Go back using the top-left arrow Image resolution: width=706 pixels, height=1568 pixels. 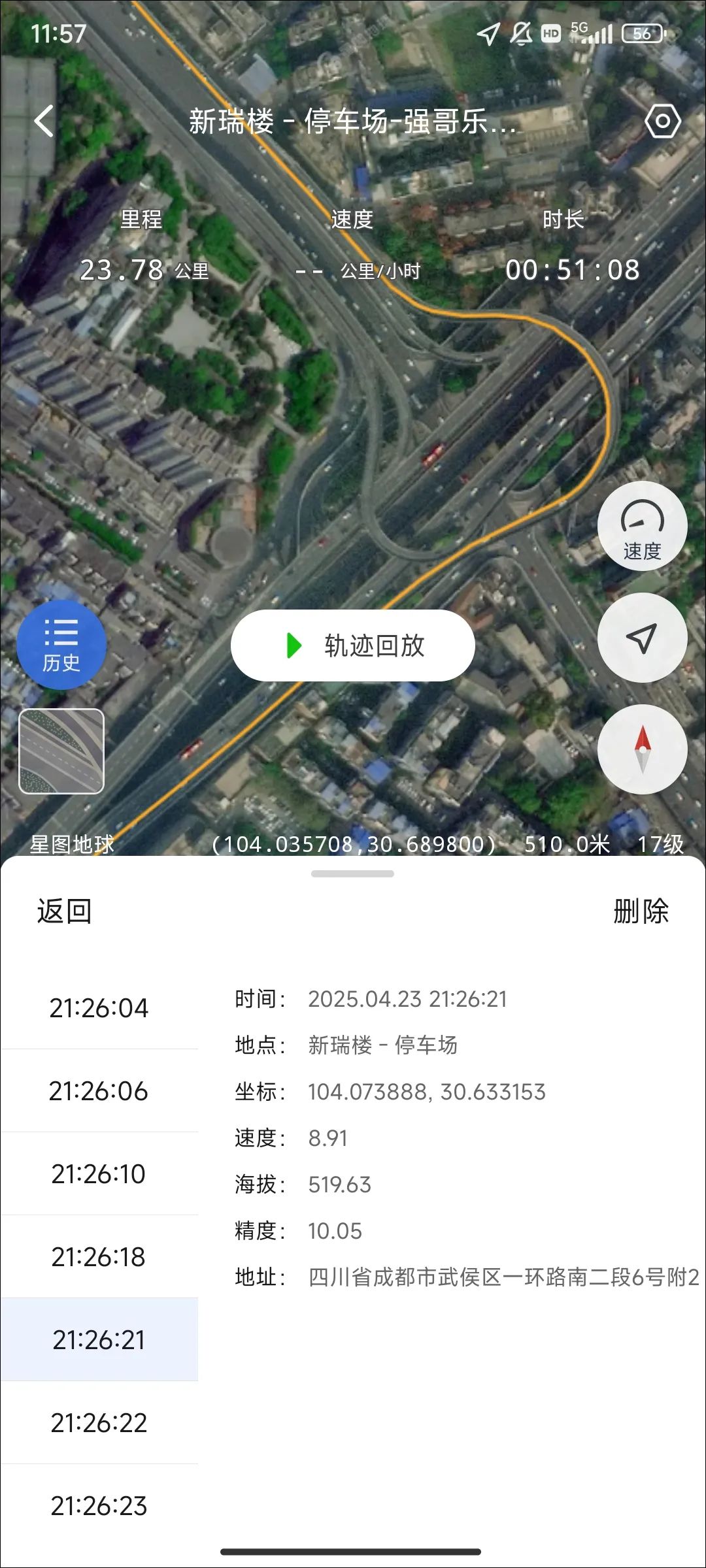44,122
